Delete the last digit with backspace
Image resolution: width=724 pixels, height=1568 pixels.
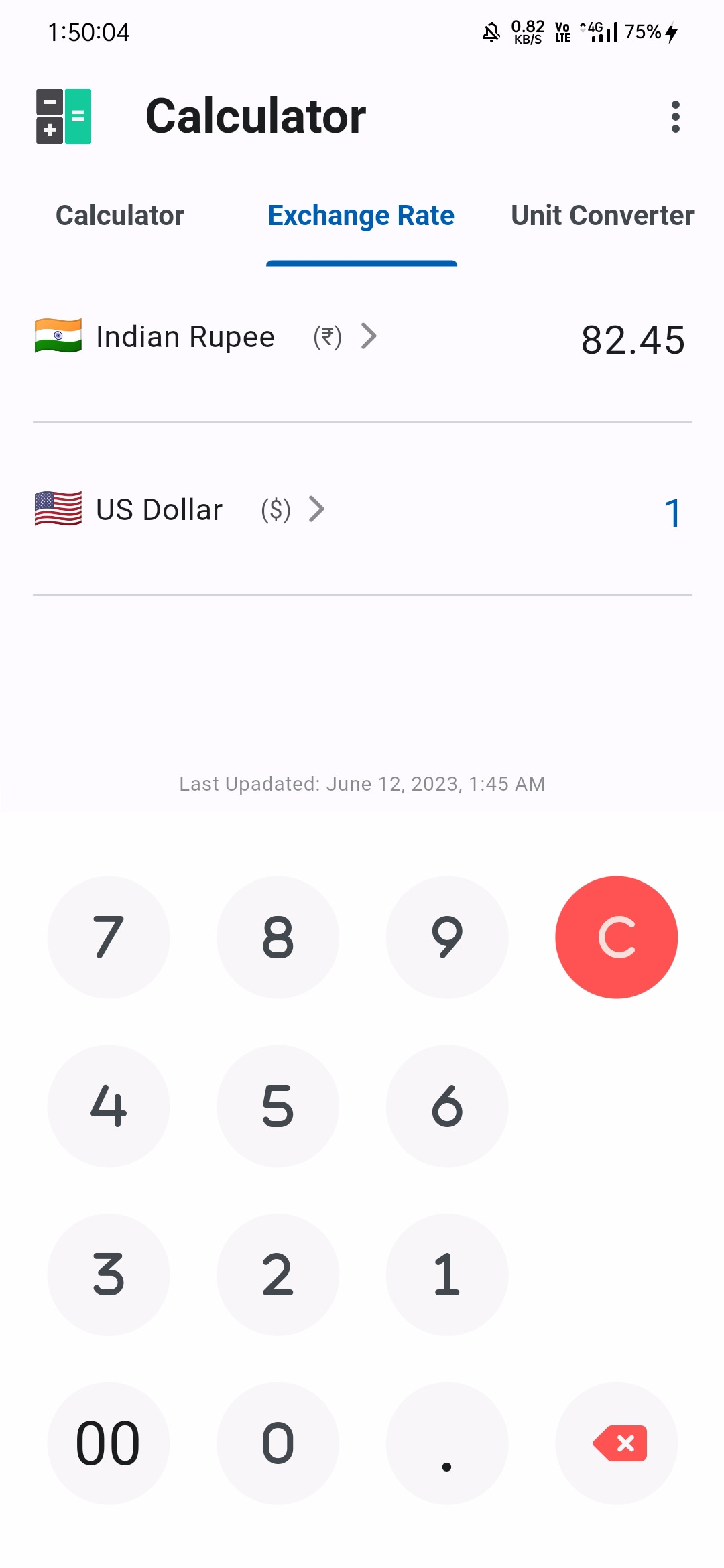click(616, 1443)
